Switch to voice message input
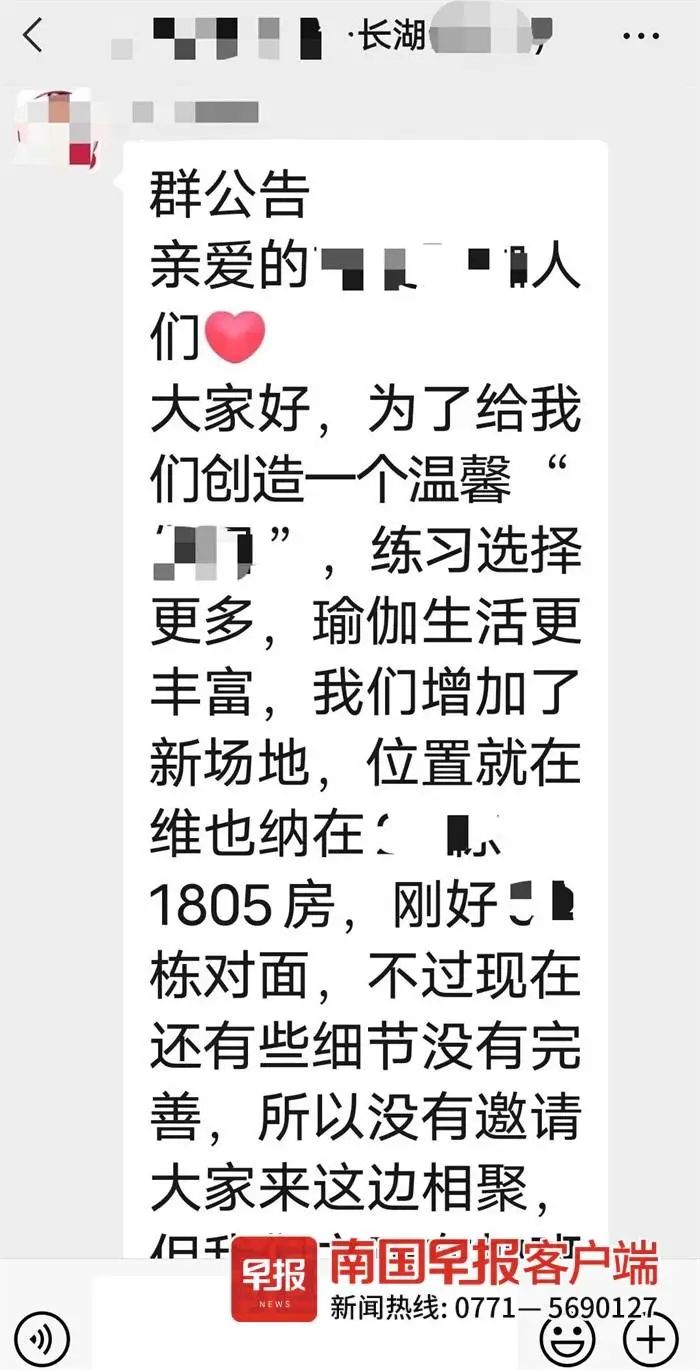 [42, 1338]
